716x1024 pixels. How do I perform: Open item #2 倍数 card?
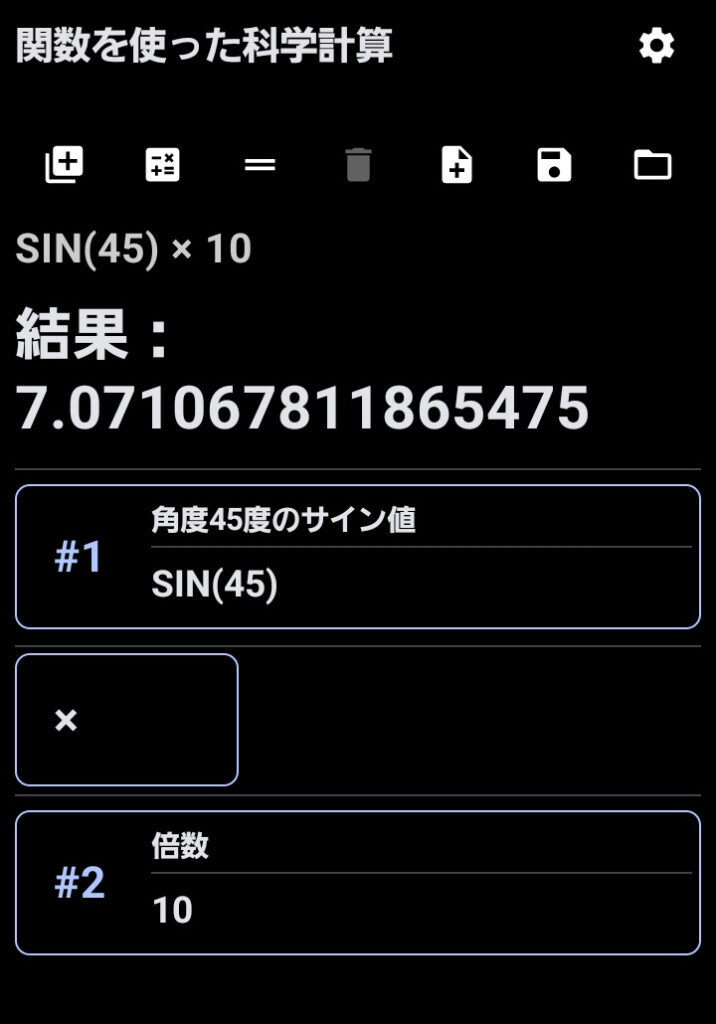tap(357, 883)
